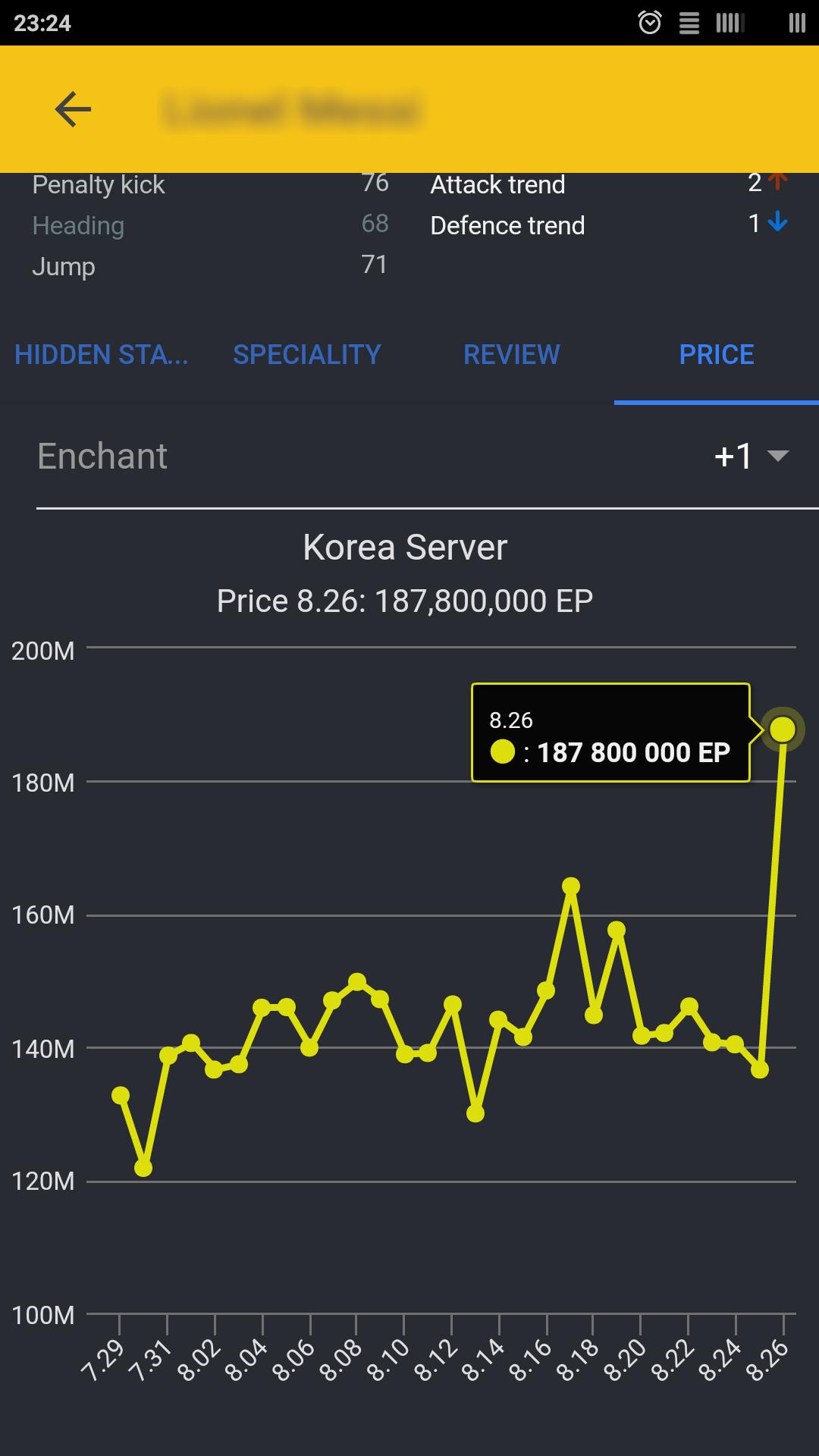The height and width of the screenshot is (1456, 819).
Task: Tap the lowest chart point at 7.30
Action: pyautogui.click(x=143, y=1168)
